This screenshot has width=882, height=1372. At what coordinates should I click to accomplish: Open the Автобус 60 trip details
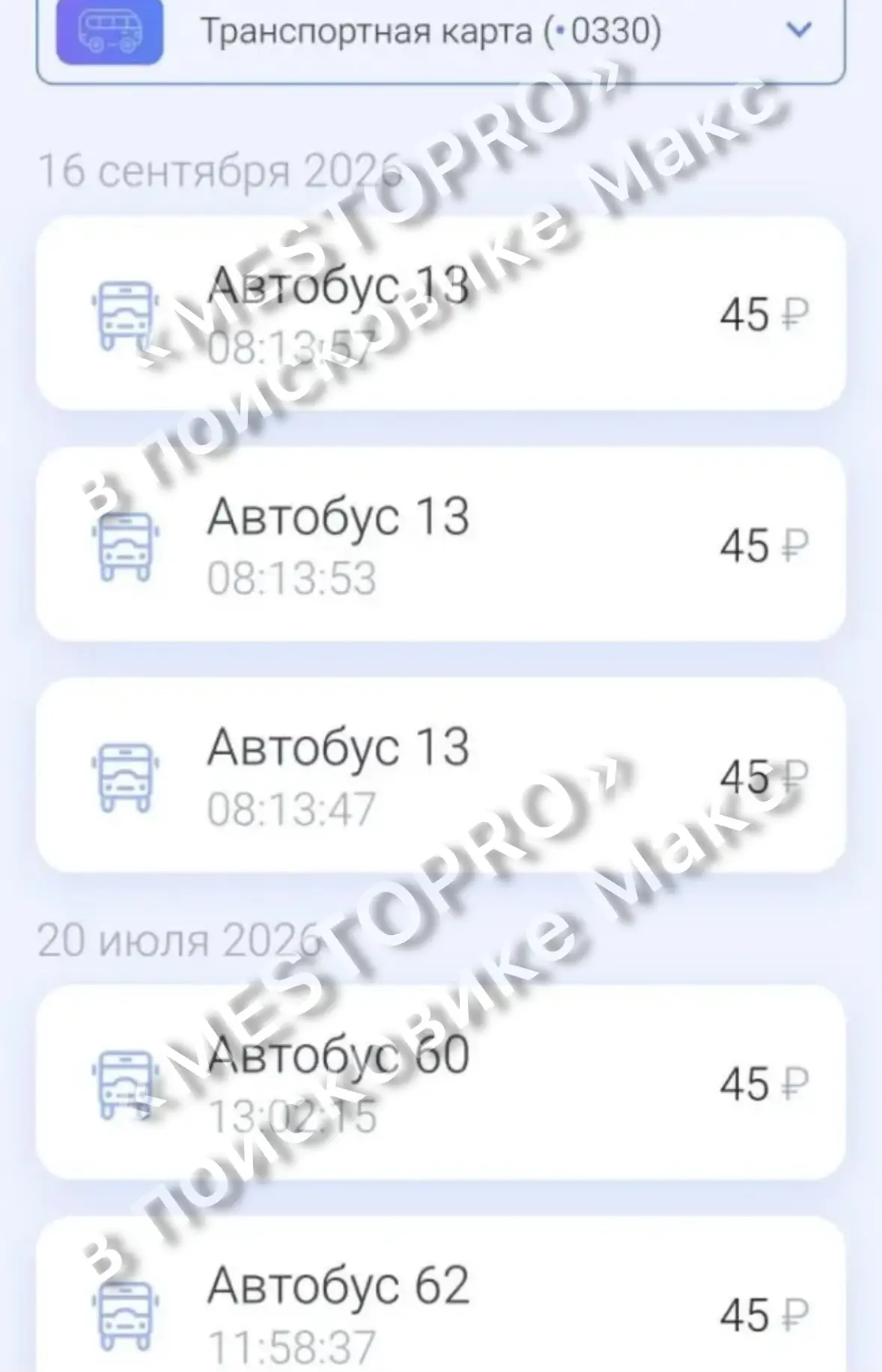point(440,1083)
